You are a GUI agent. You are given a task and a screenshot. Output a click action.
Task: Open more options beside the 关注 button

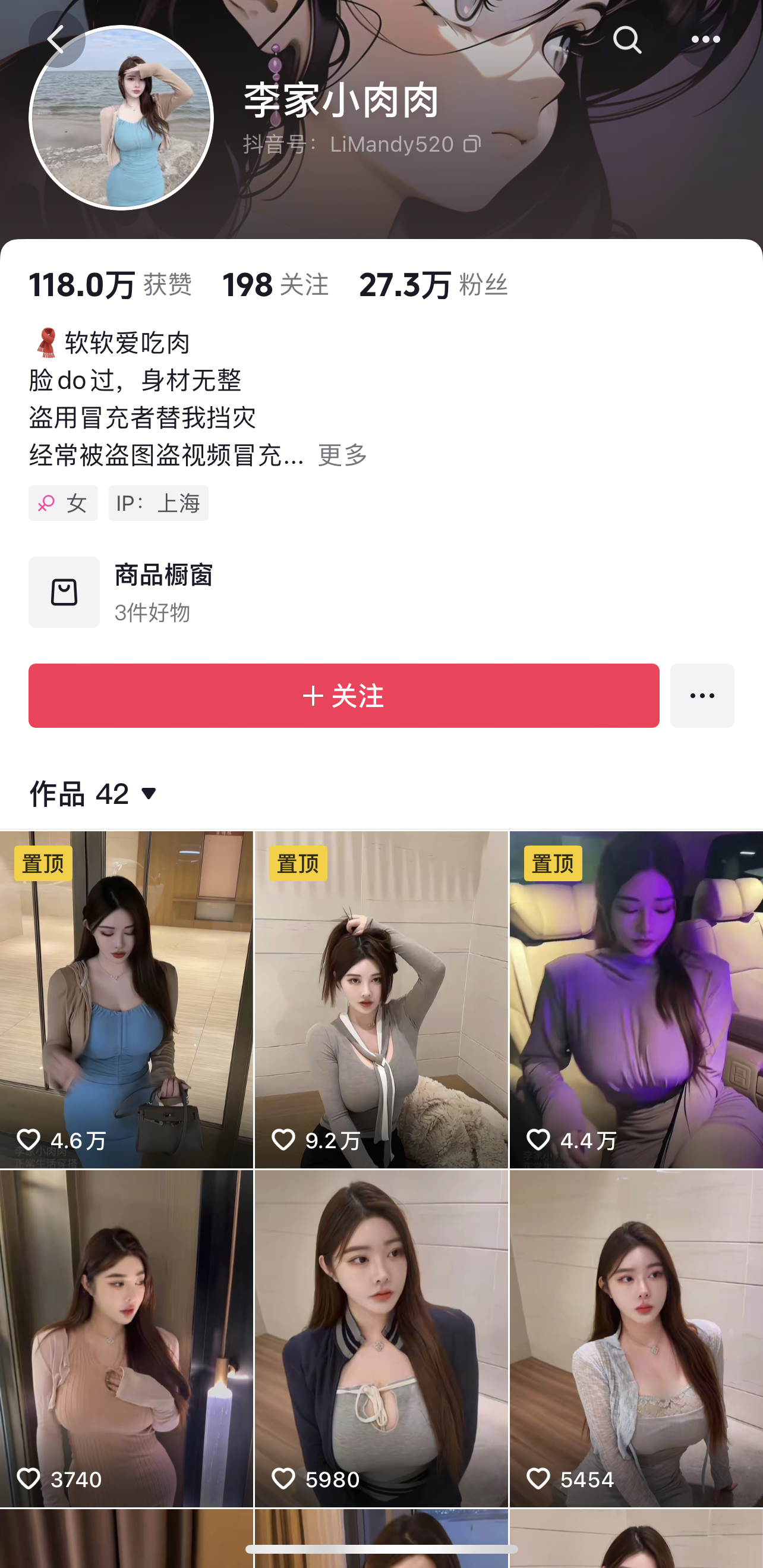[702, 696]
